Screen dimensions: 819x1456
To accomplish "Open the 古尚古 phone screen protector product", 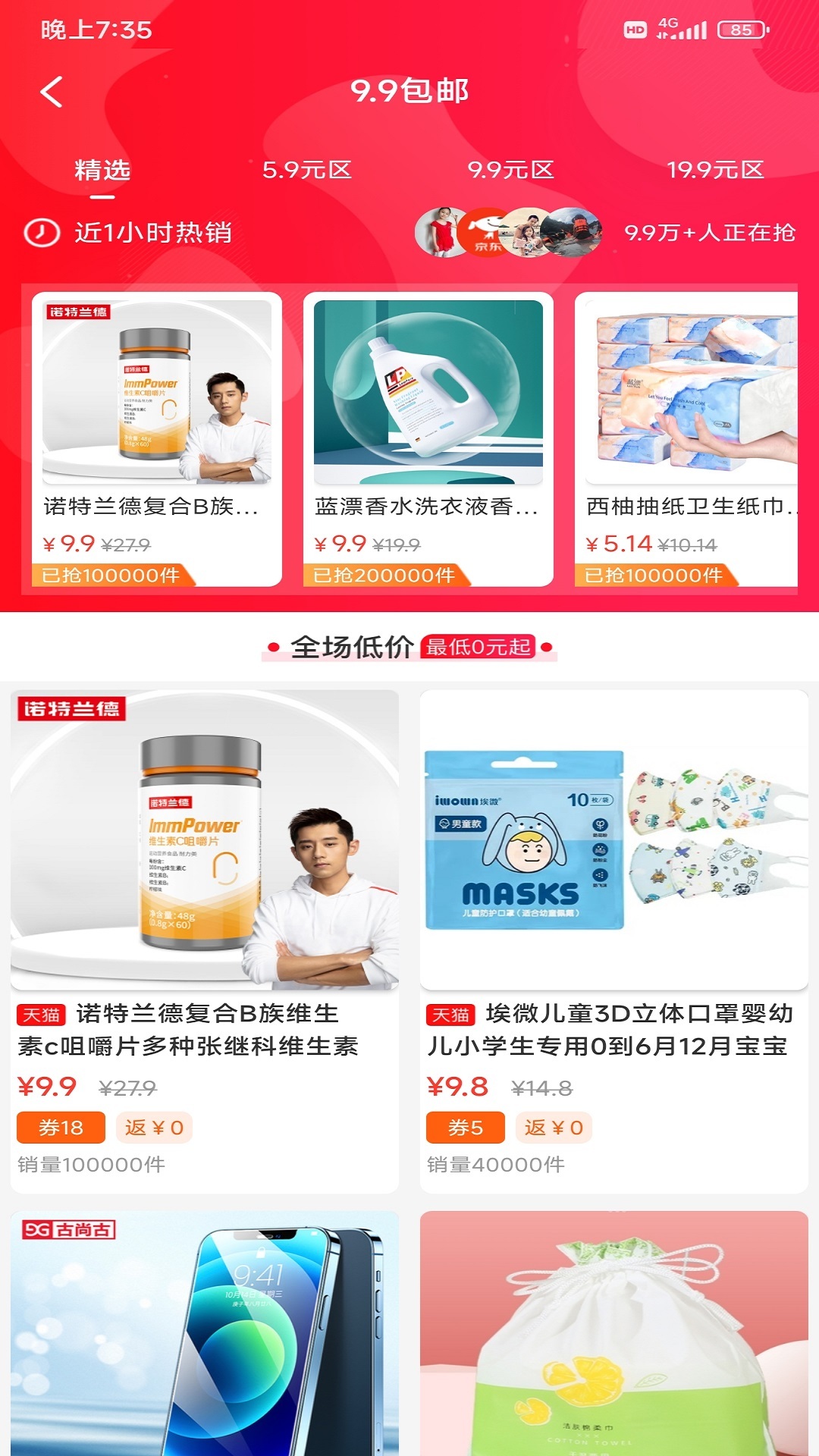I will click(x=205, y=1335).
